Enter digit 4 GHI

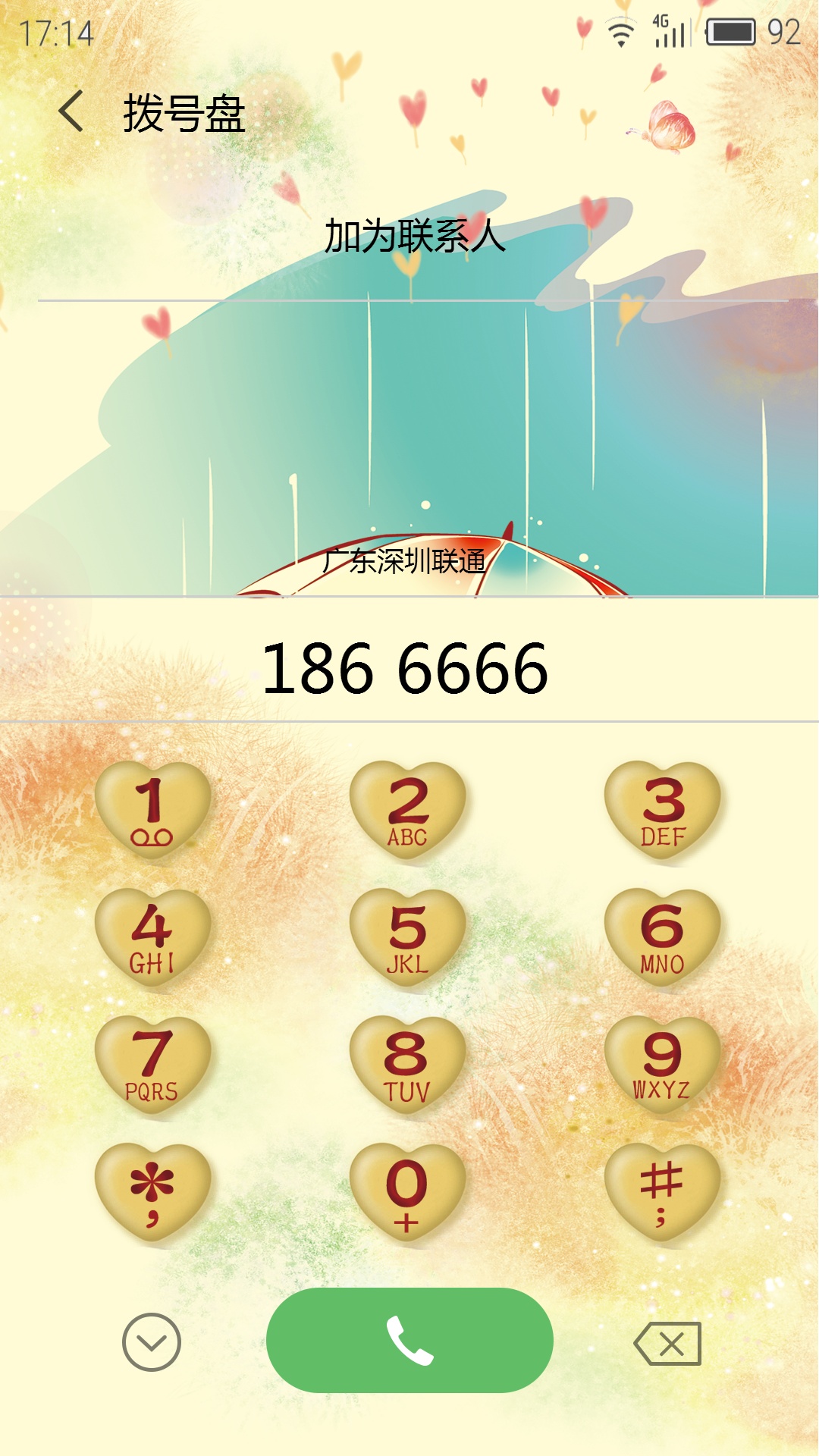[x=152, y=940]
